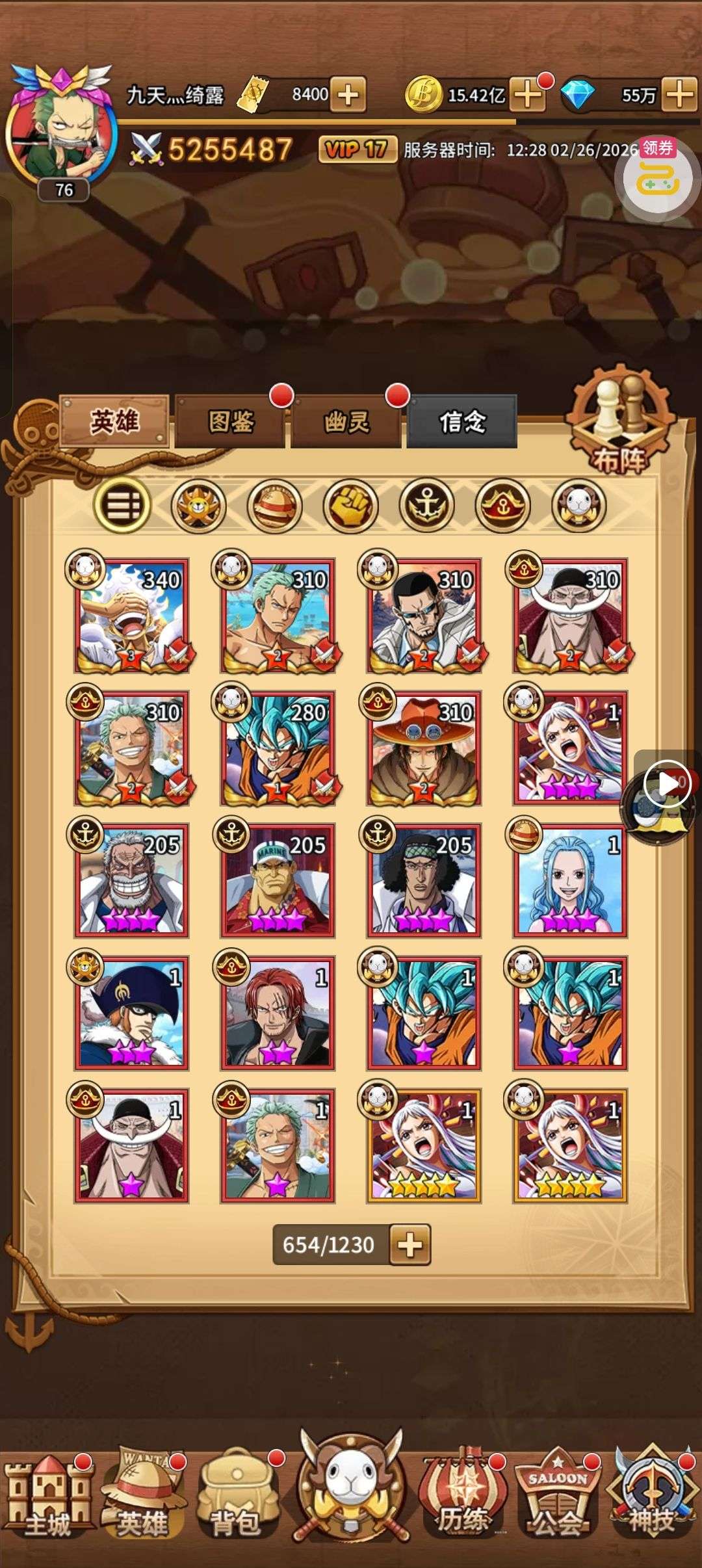702x1568 pixels.
Task: Add gold coins next to 15.42亿
Action: coord(527,95)
